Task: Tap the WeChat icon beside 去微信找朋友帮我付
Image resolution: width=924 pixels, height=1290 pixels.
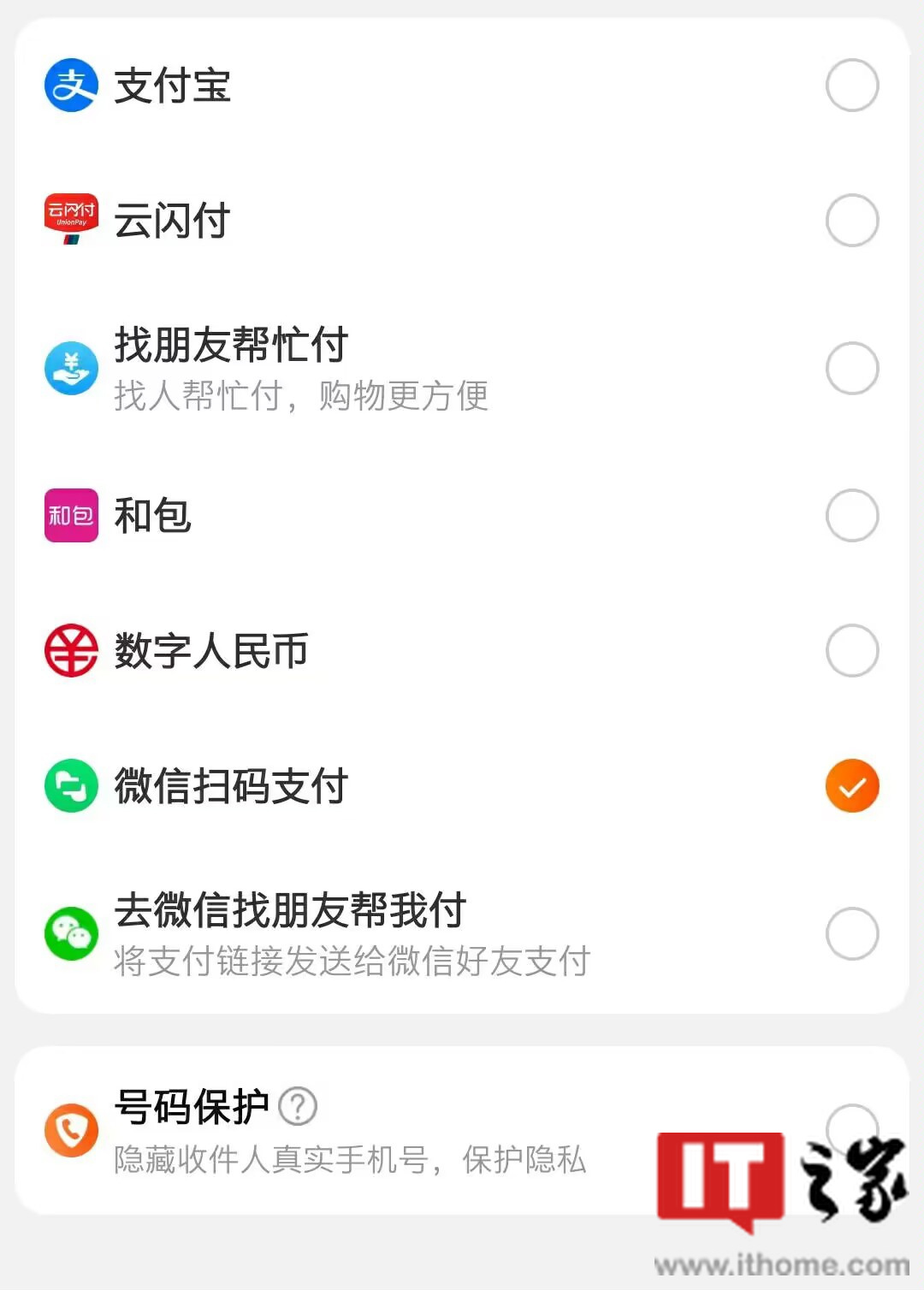Action: click(x=72, y=933)
